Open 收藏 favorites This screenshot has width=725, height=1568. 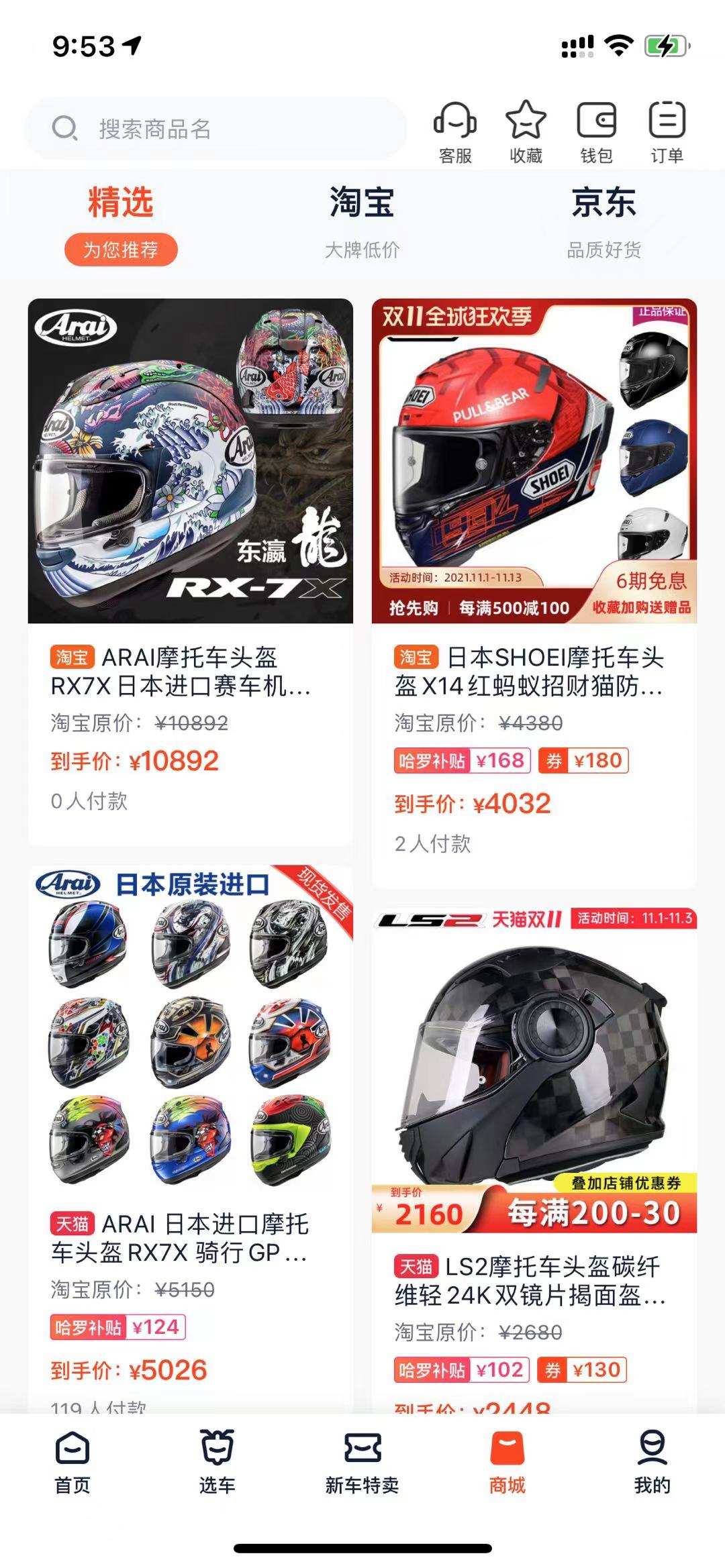pyautogui.click(x=526, y=132)
